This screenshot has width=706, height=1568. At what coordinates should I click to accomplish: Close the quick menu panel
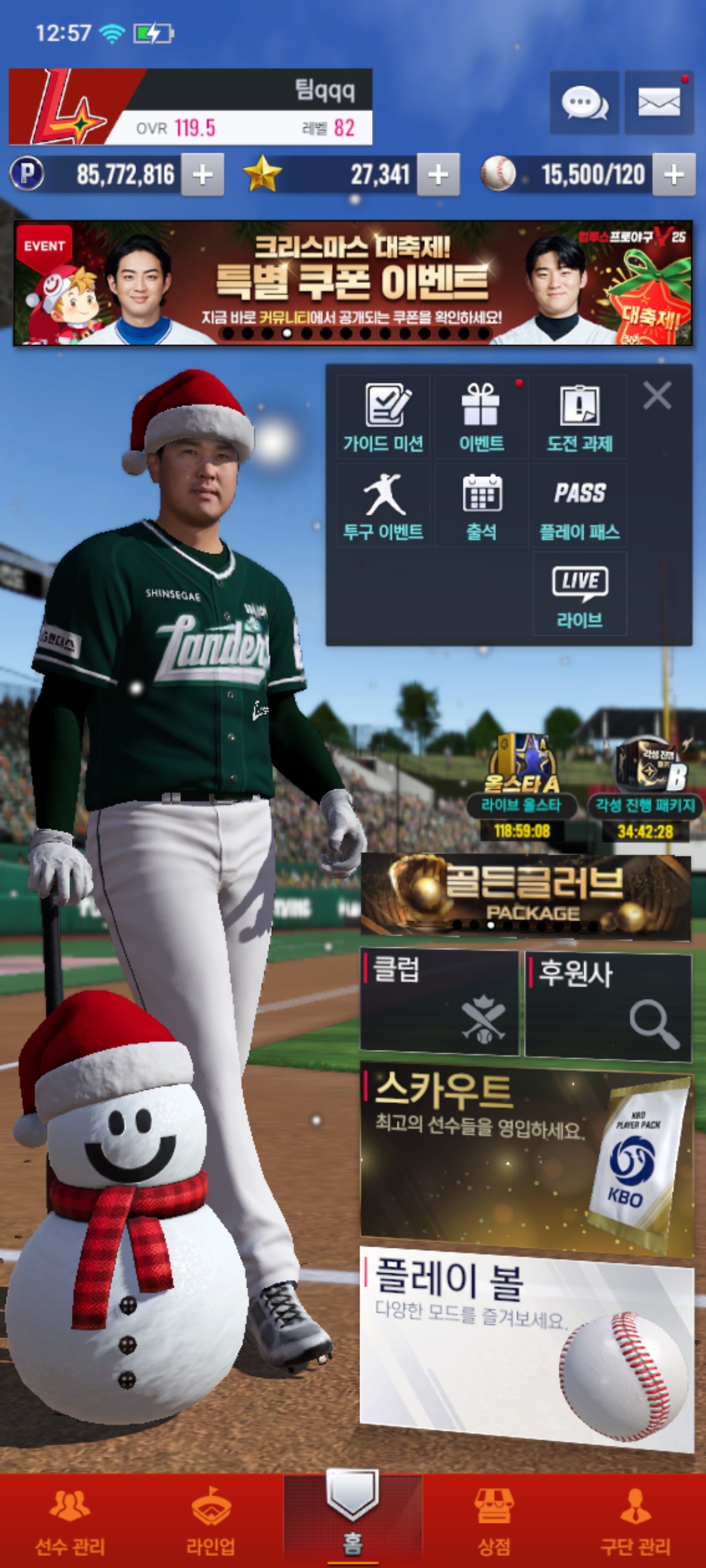pos(657,396)
